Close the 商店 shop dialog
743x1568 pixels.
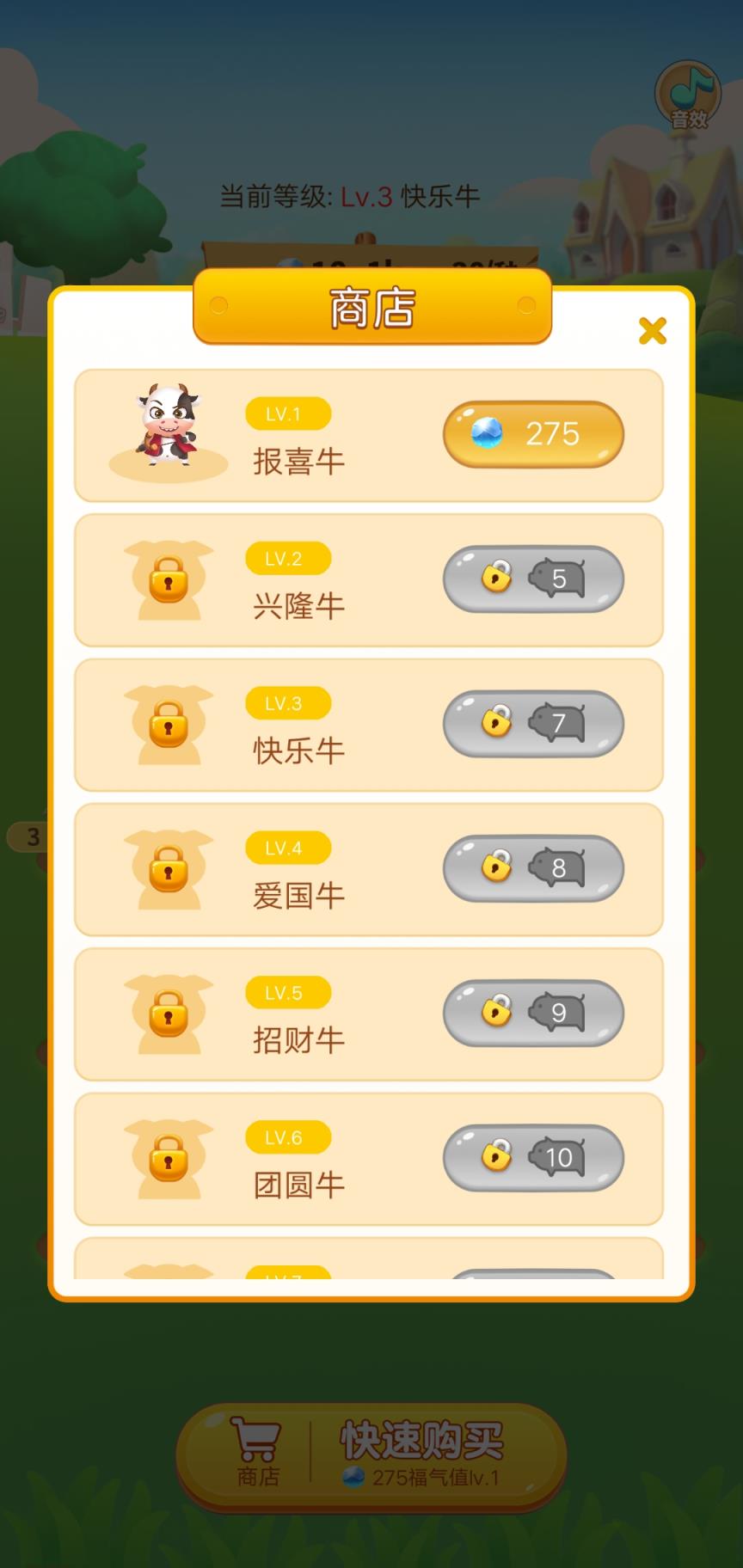(x=653, y=331)
